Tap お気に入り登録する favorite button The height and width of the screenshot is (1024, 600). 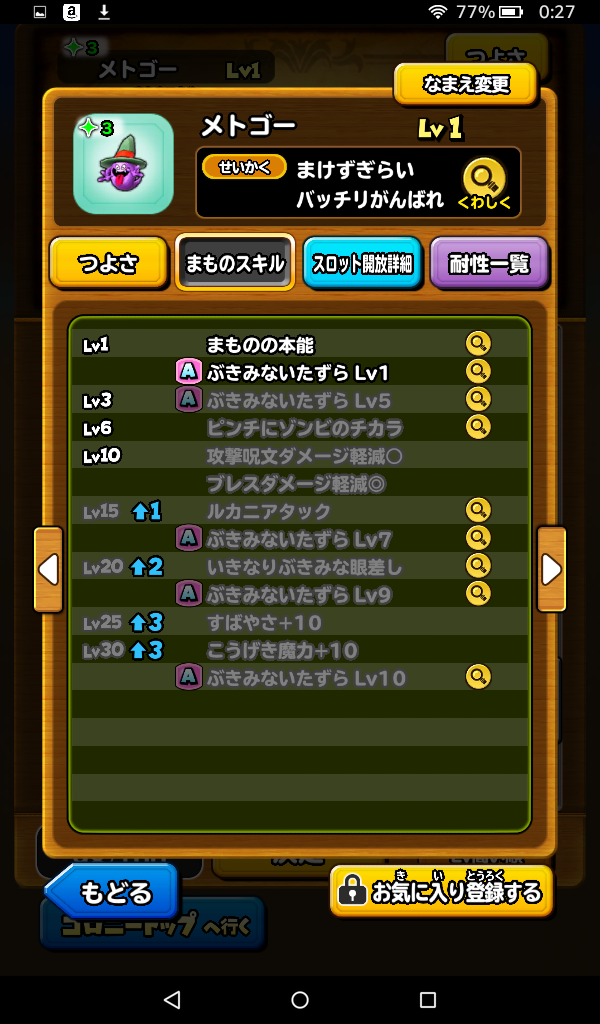click(x=441, y=890)
